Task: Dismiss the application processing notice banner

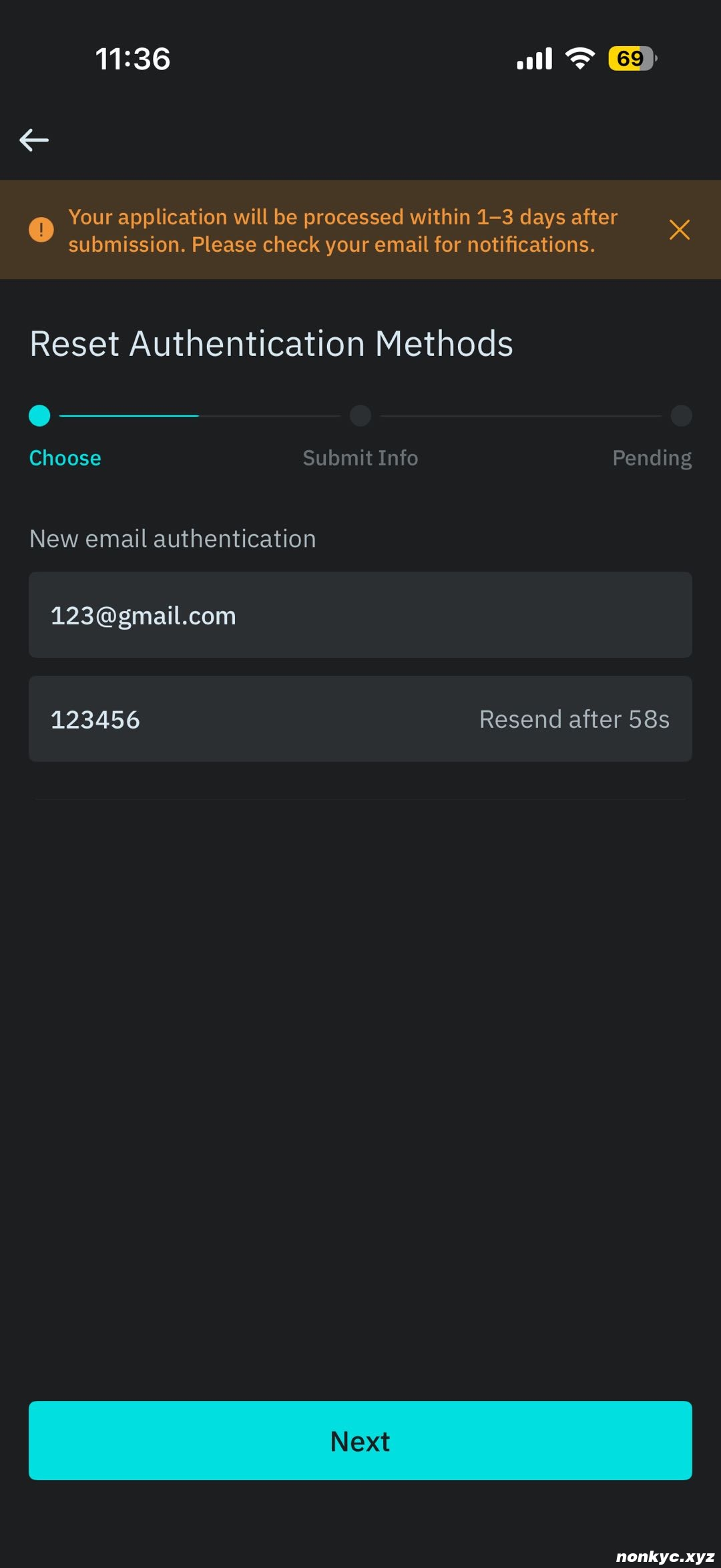Action: [679, 230]
